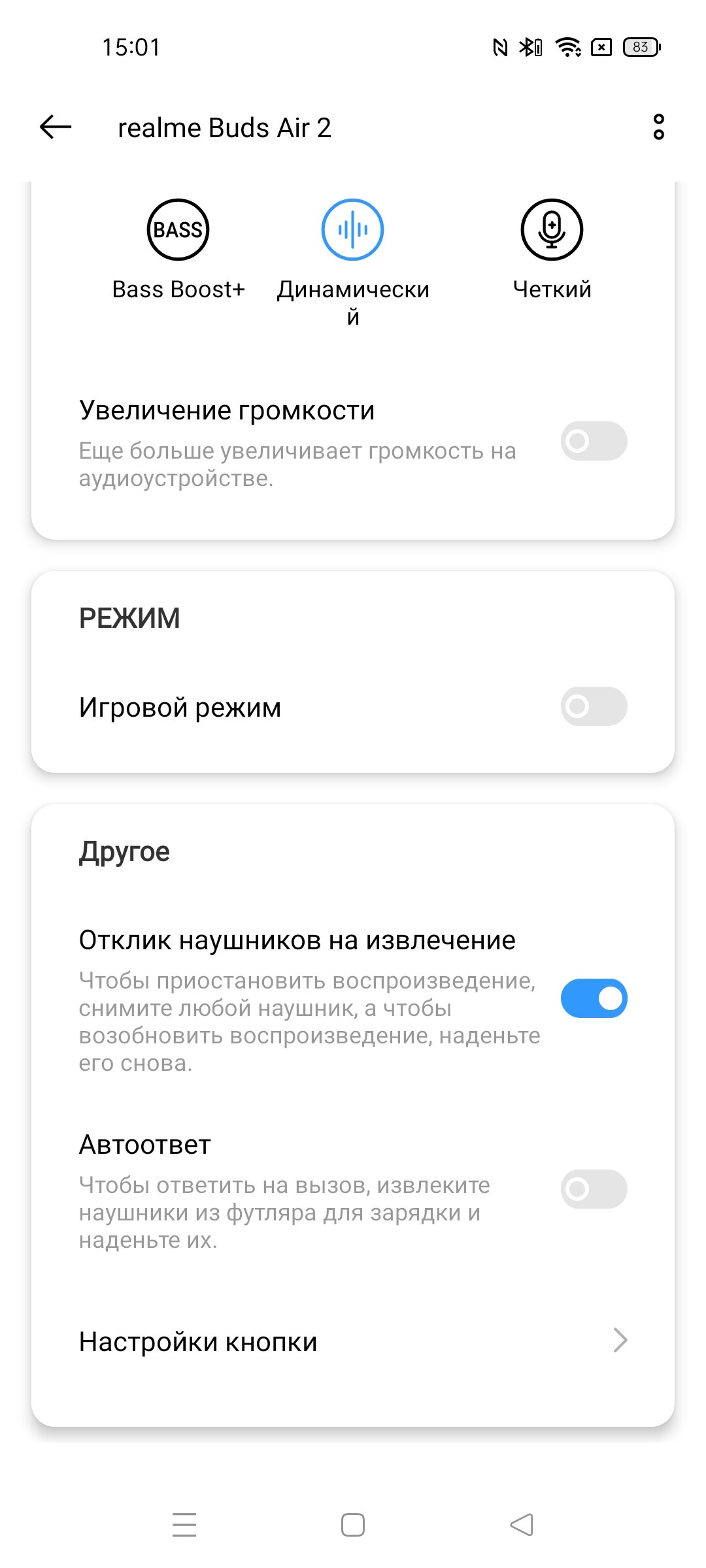Turn on Игровой режим

(594, 706)
